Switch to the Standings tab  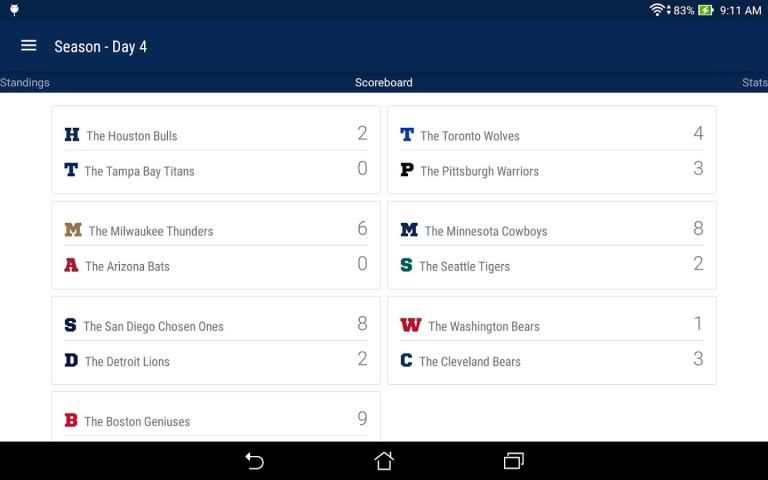25,83
